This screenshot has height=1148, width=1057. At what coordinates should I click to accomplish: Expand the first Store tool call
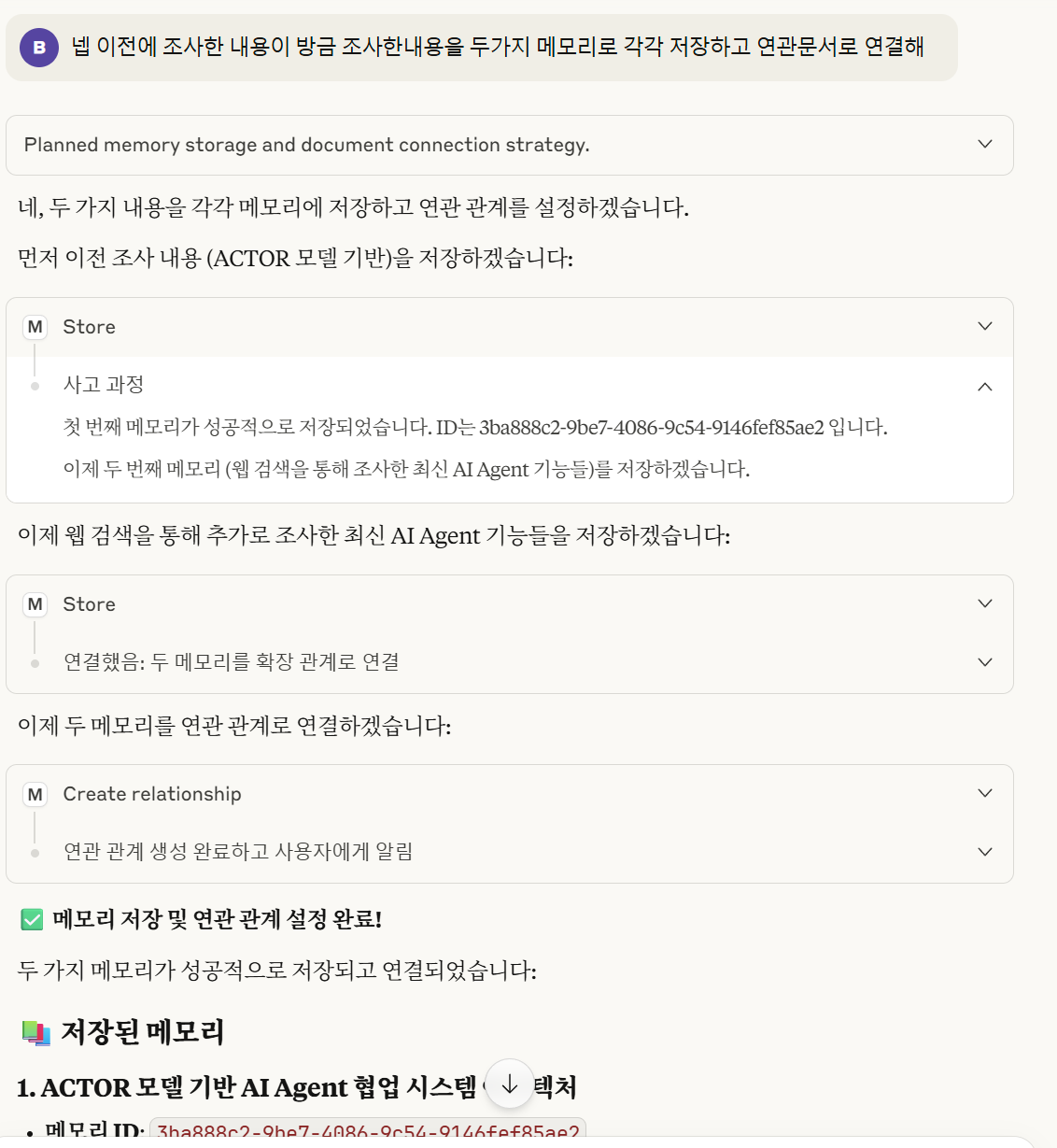click(984, 327)
